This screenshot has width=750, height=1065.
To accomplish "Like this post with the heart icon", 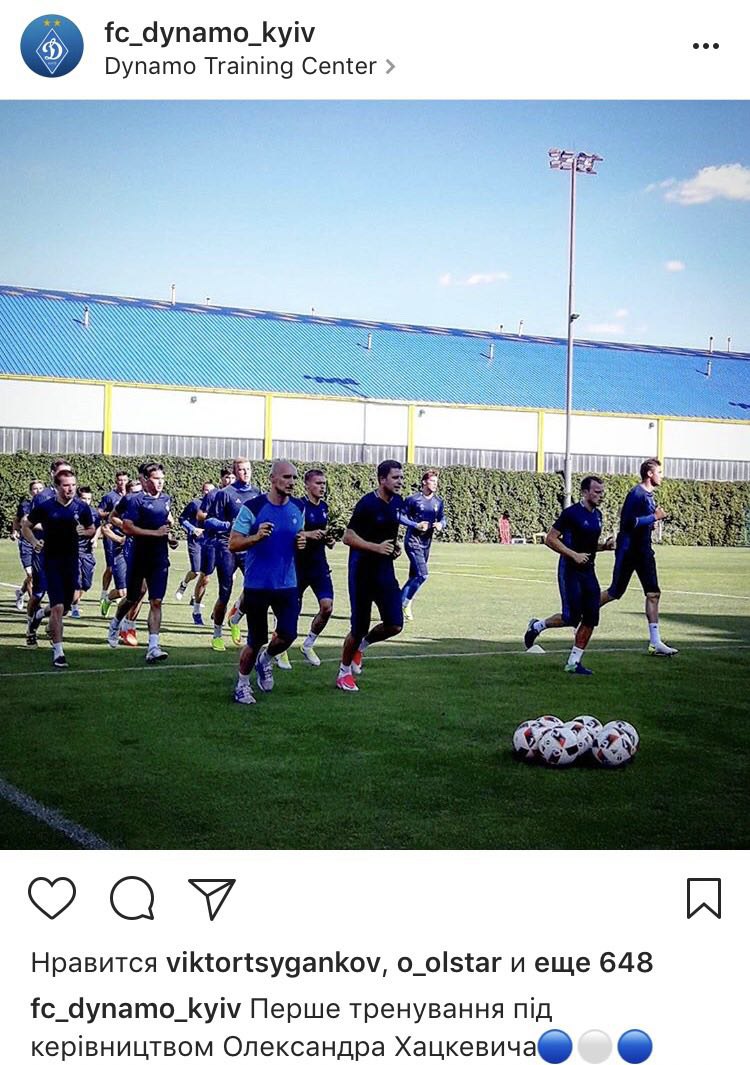I will (52, 898).
